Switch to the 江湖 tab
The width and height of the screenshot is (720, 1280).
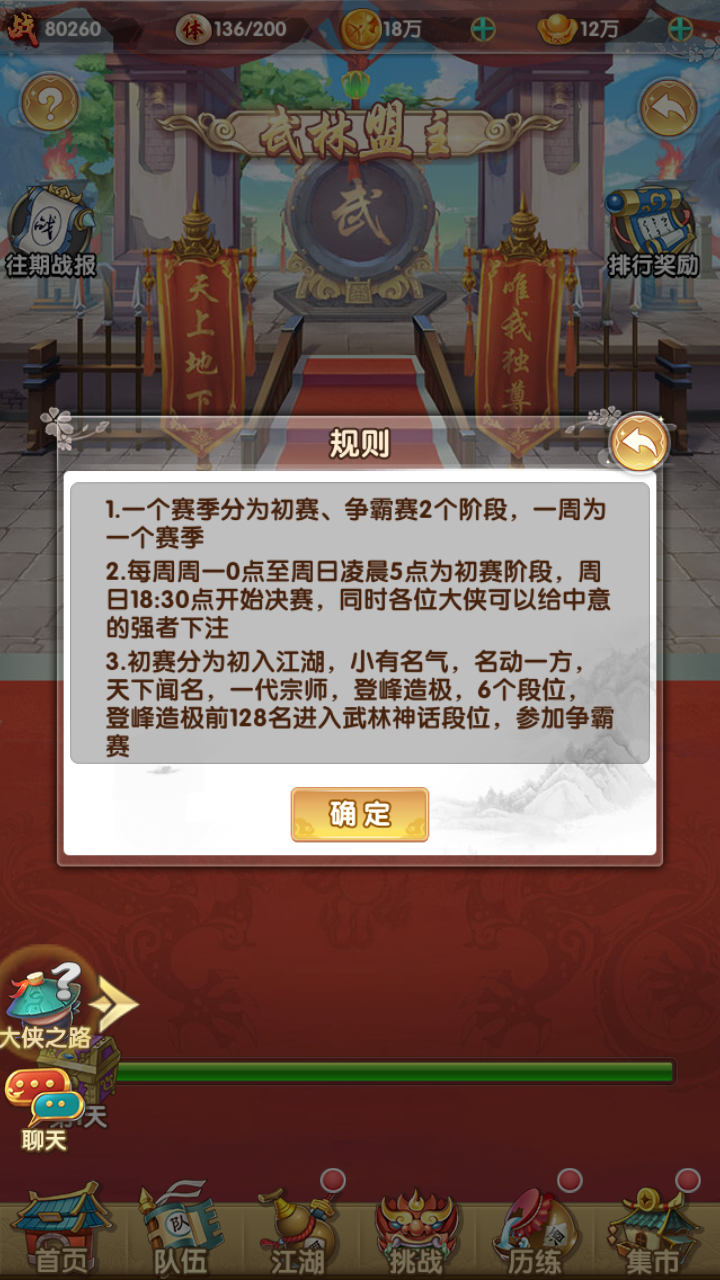point(298,1228)
